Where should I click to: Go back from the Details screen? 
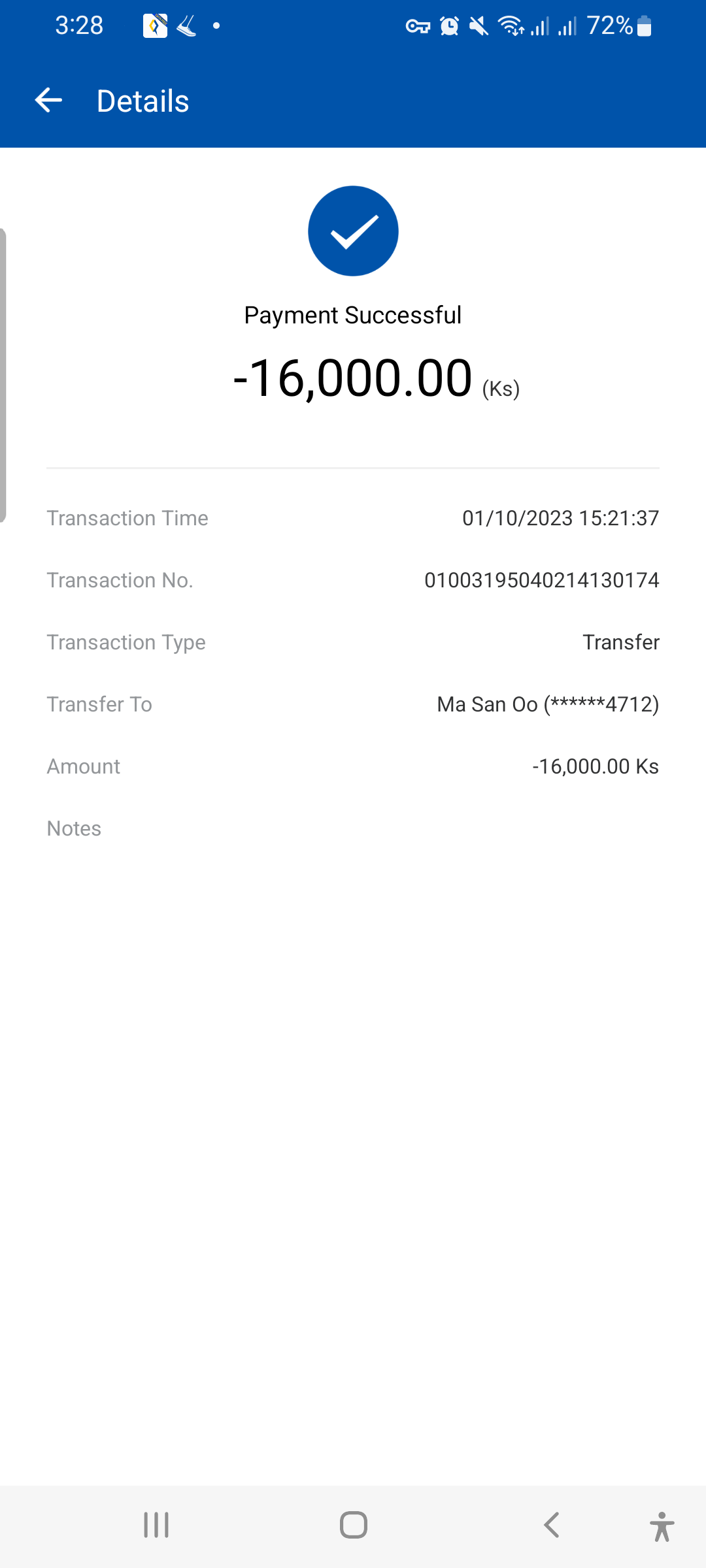tap(48, 101)
